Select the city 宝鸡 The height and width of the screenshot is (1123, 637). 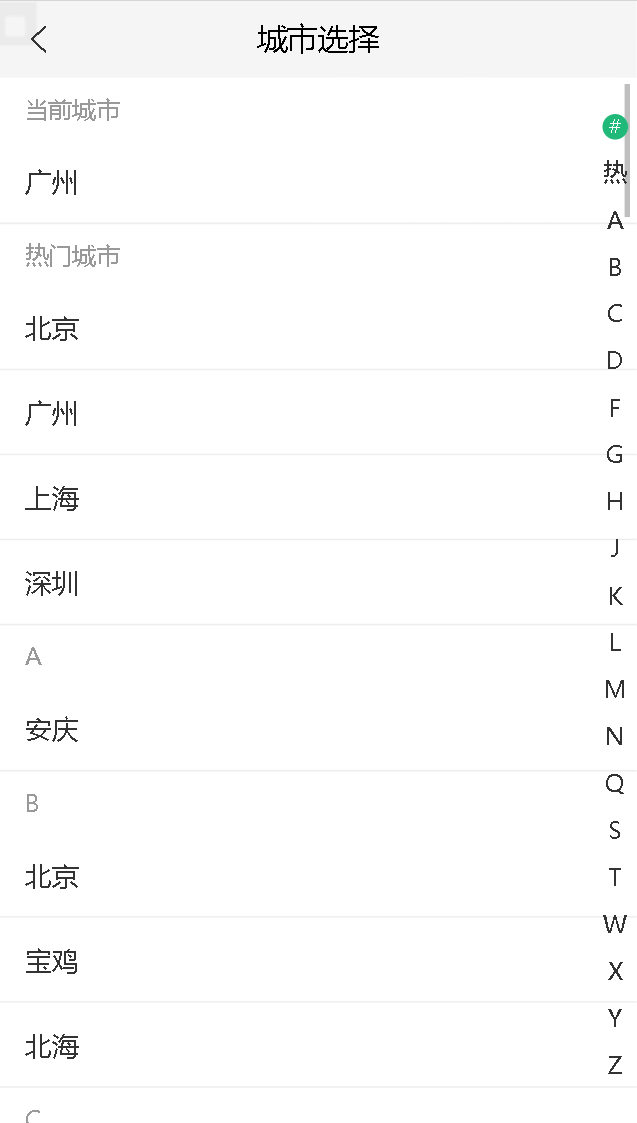(318, 960)
